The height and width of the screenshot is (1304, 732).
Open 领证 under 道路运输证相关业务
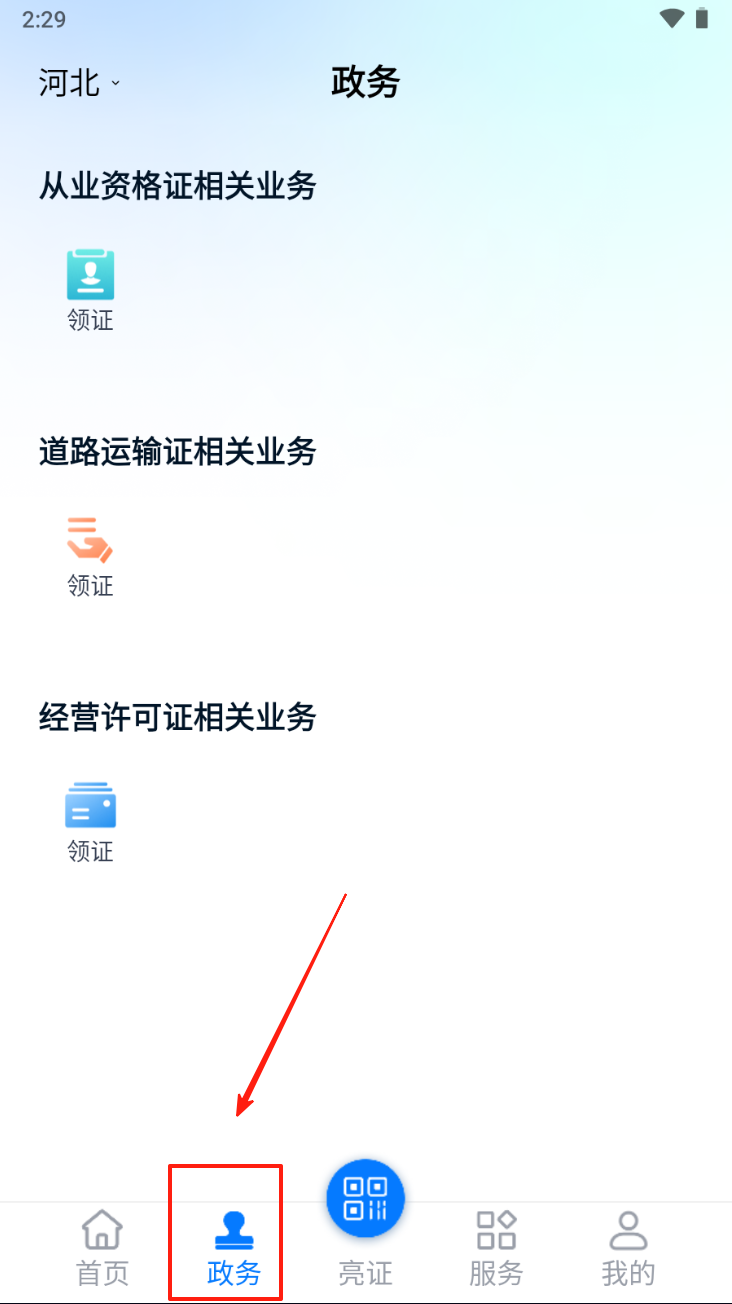point(90,555)
